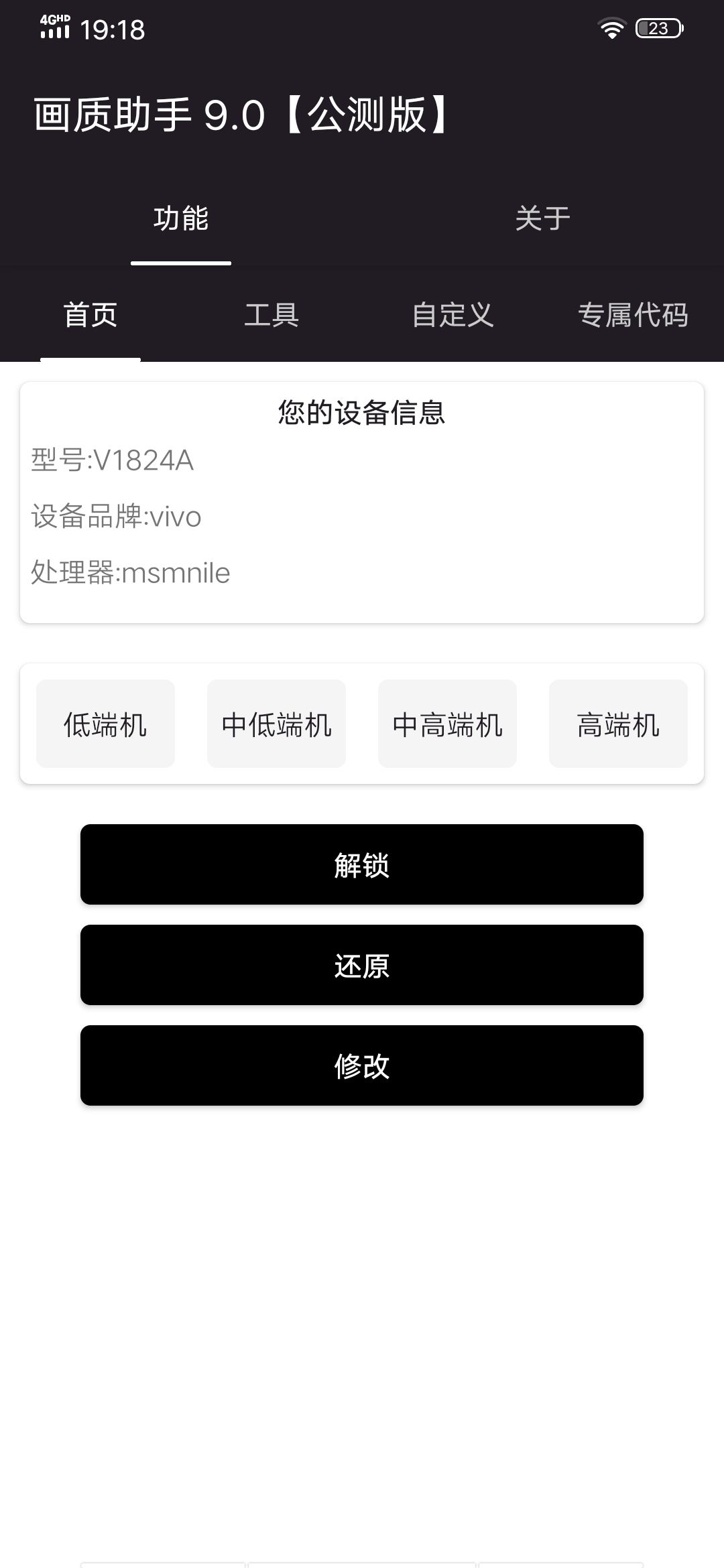The image size is (724, 1568).
Task: Tap the 还原 restore button
Action: 362,965
